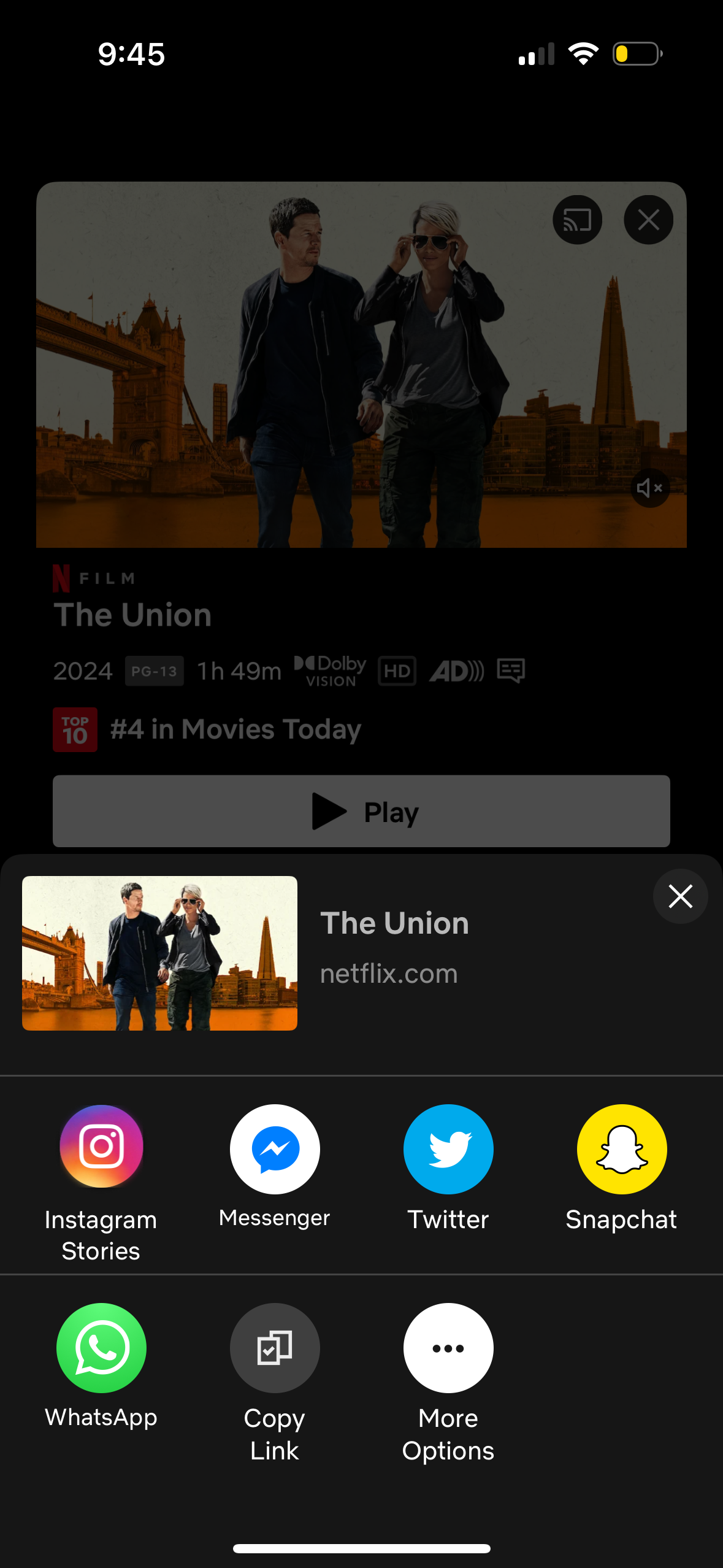This screenshot has width=723, height=1568.
Task: Cast The Union to another device
Action: click(577, 219)
